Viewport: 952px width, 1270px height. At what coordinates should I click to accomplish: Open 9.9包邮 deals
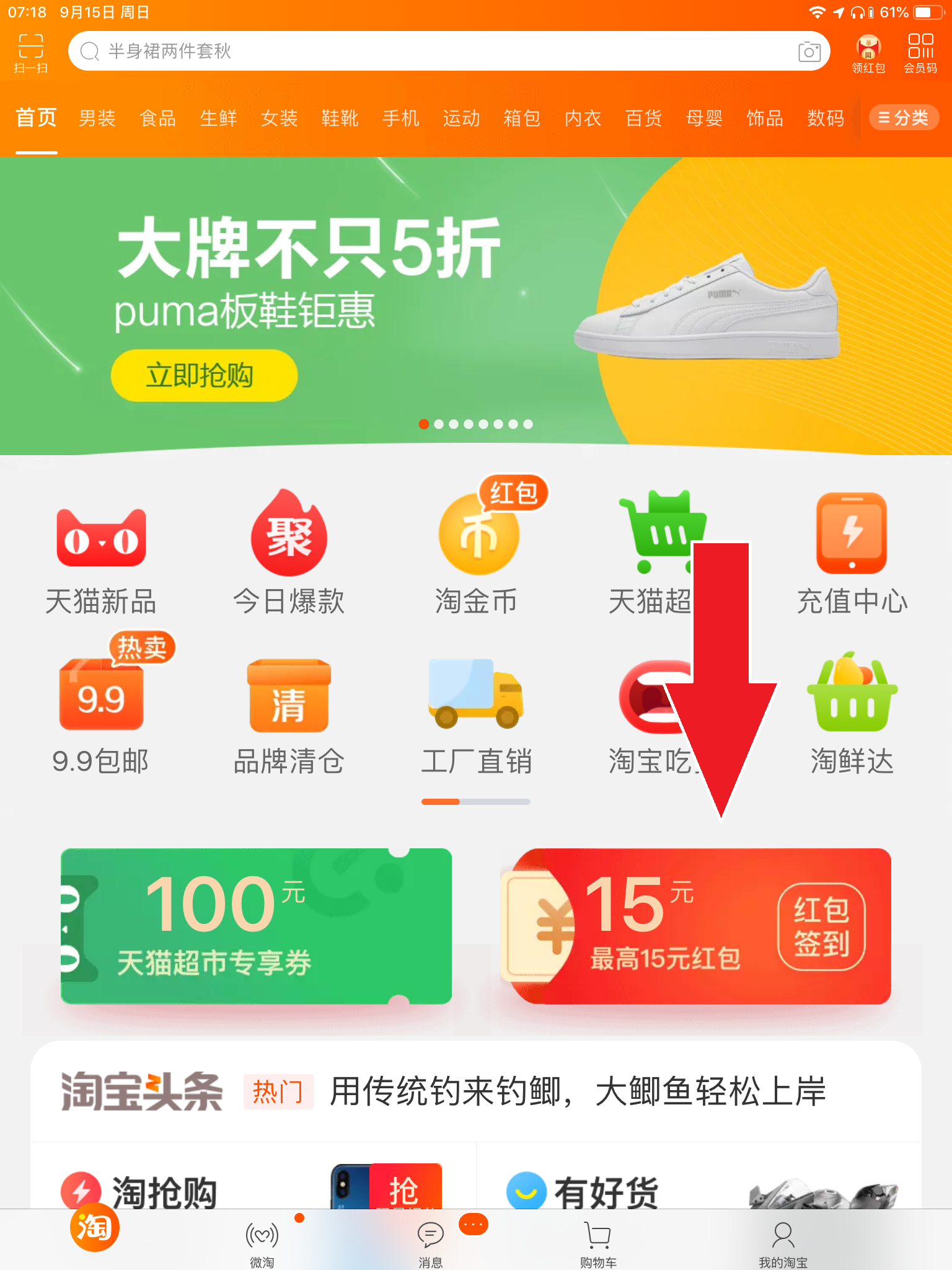(x=101, y=713)
